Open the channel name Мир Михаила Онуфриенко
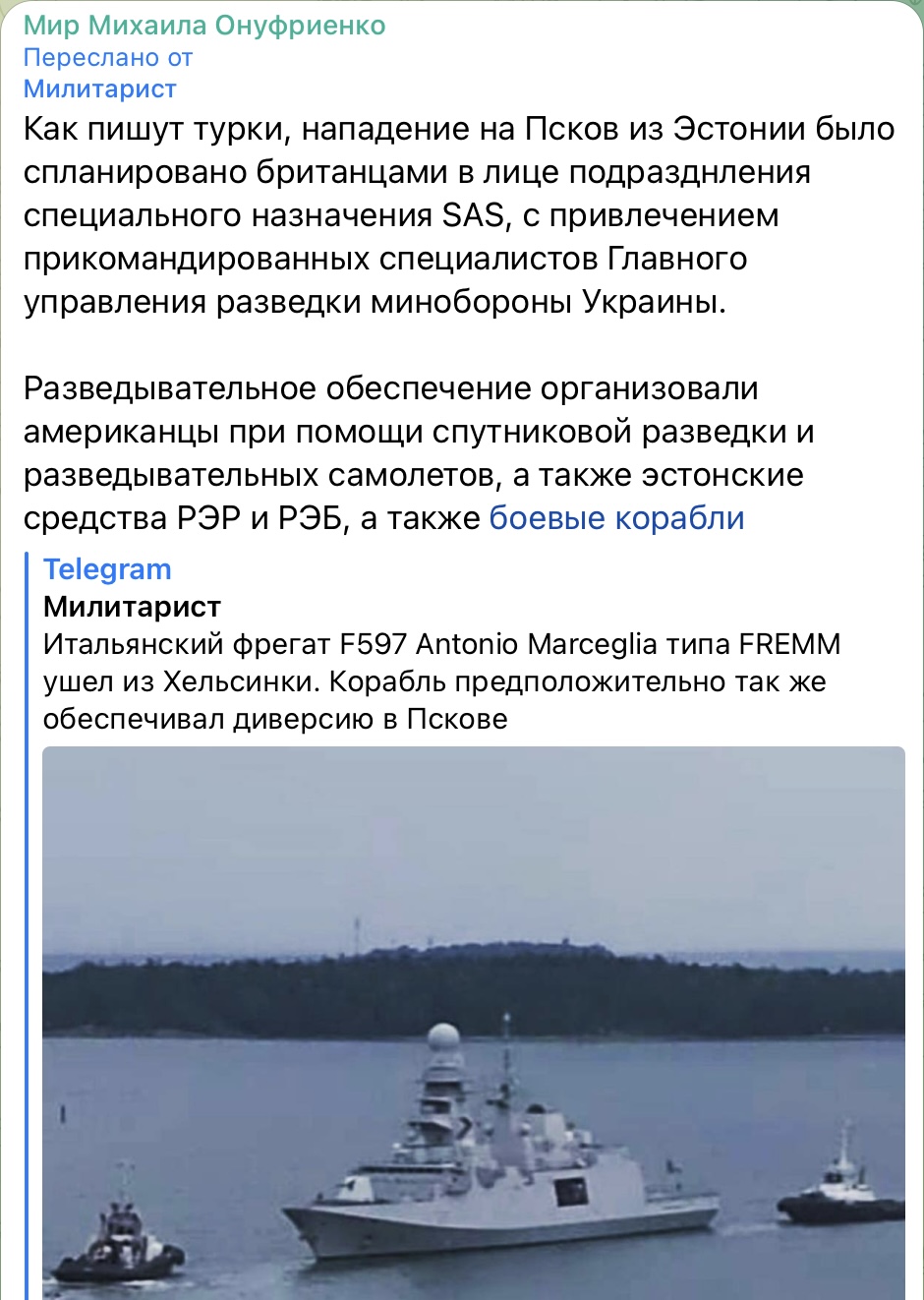Image resolution: width=924 pixels, height=1300 pixels. (204, 26)
